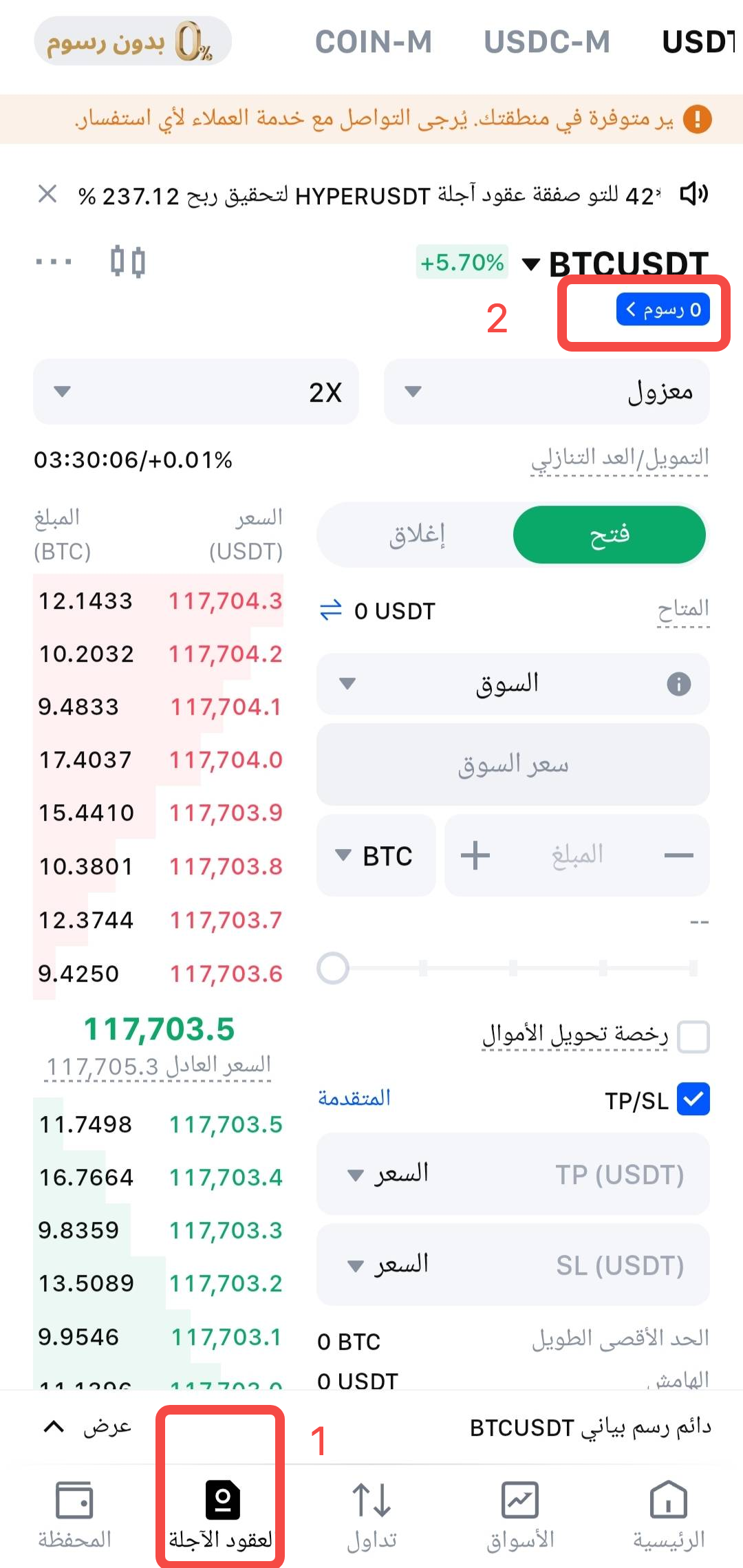
Task: Open the 2X leverage selector
Action: pos(195,391)
